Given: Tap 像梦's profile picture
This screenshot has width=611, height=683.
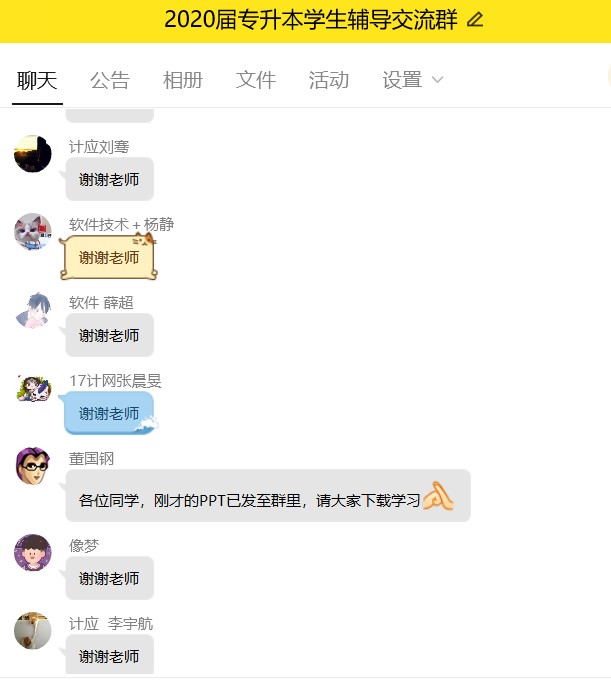Looking at the screenshot, I should (x=33, y=553).
